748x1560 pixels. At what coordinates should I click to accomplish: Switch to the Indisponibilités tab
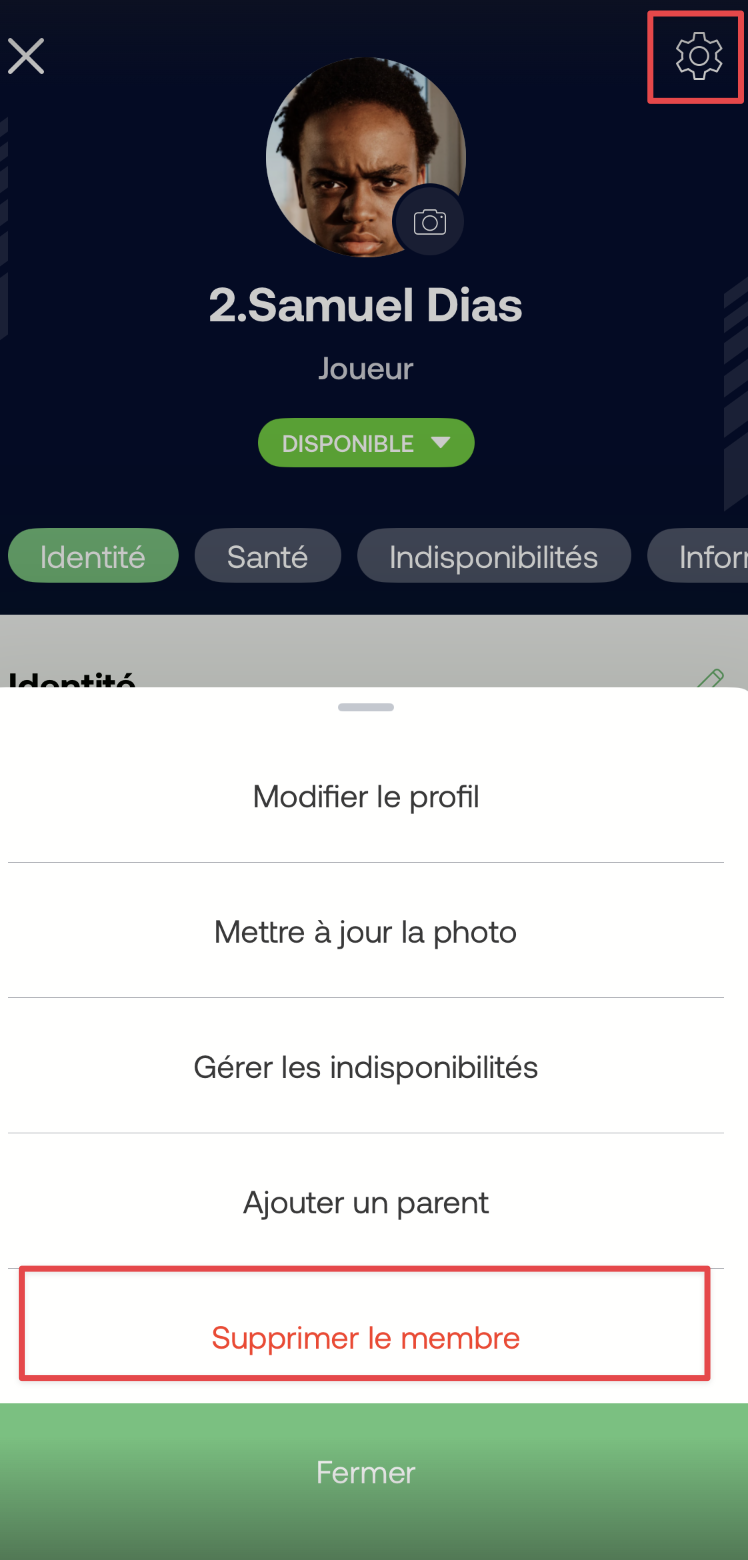pyautogui.click(x=494, y=556)
